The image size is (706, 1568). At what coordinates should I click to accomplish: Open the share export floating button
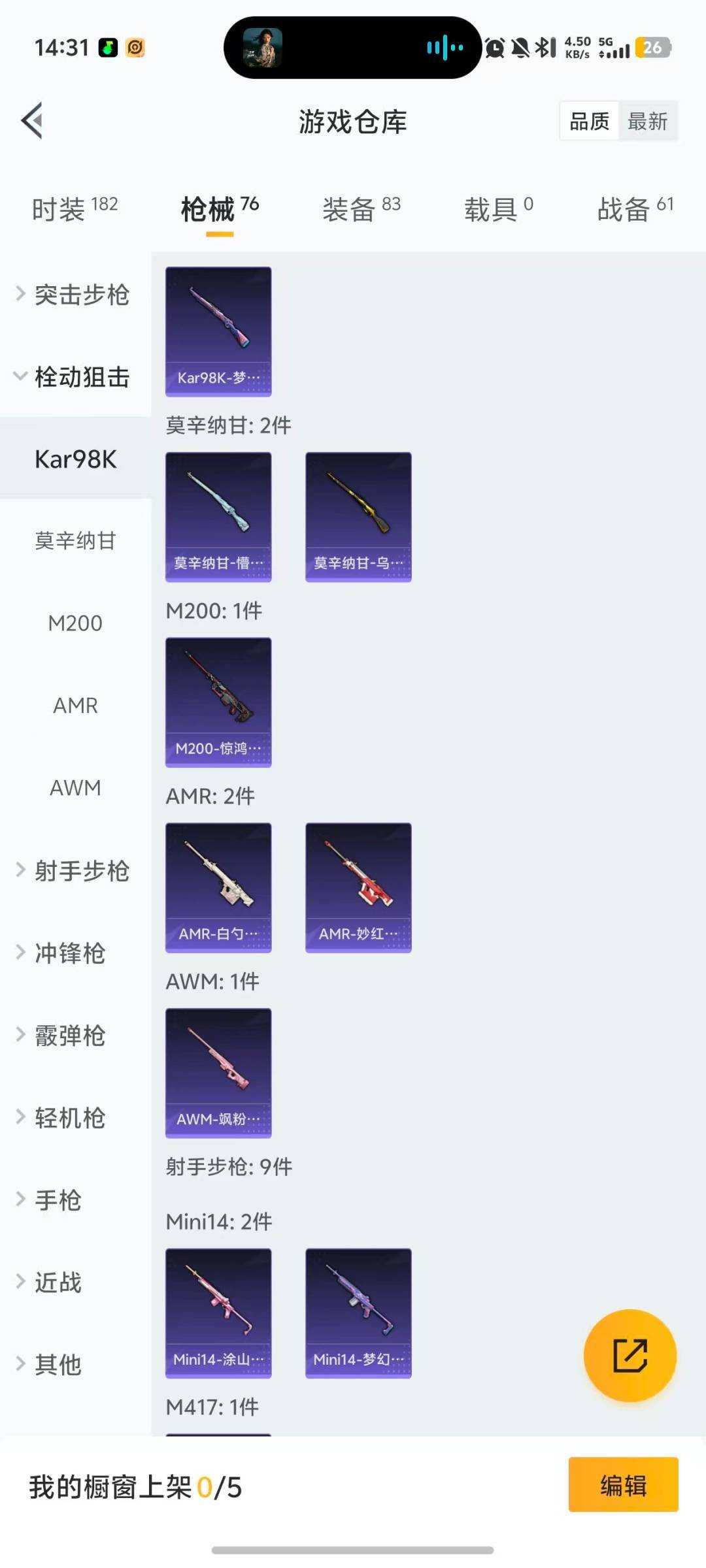pos(630,1356)
